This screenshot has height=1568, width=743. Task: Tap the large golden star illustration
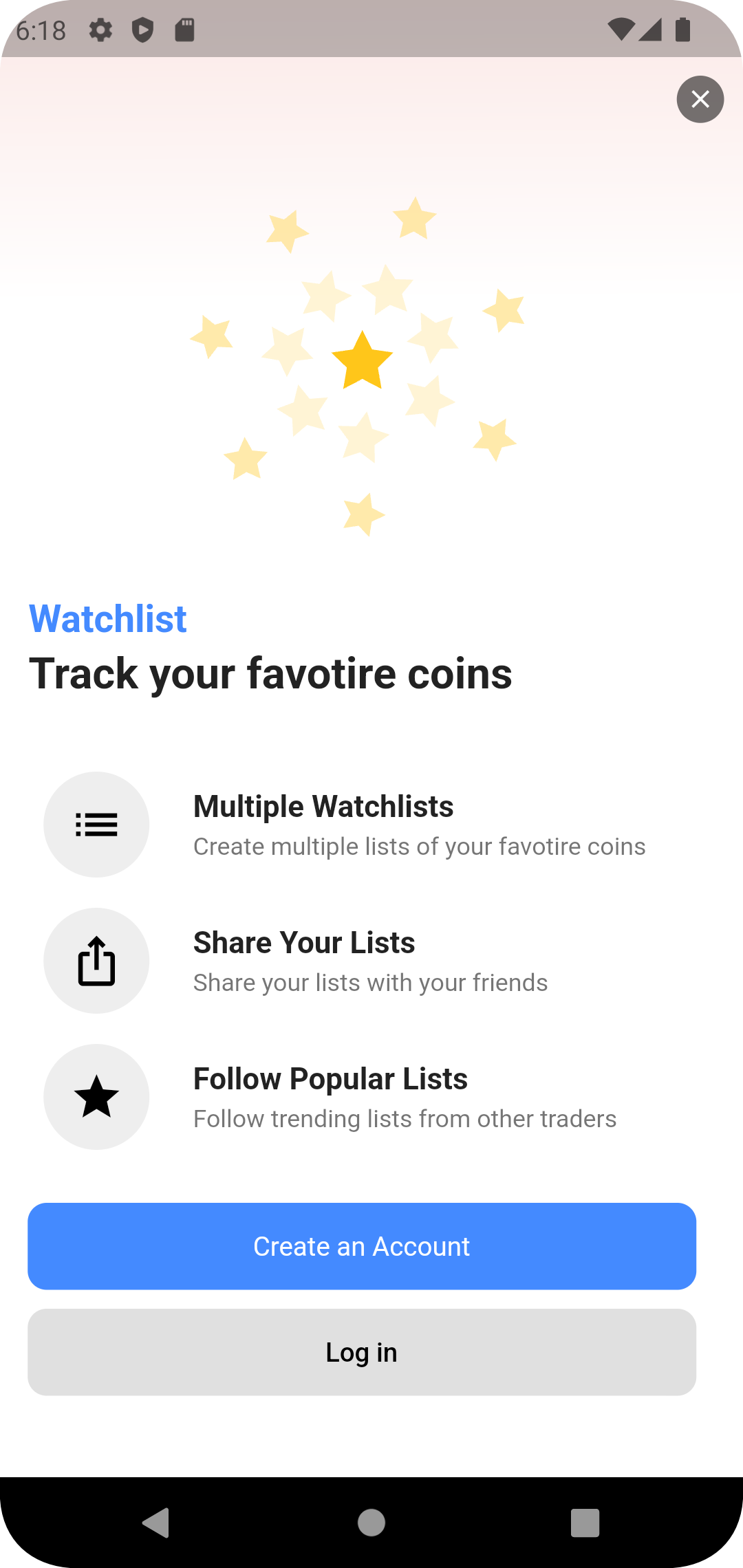tap(363, 361)
